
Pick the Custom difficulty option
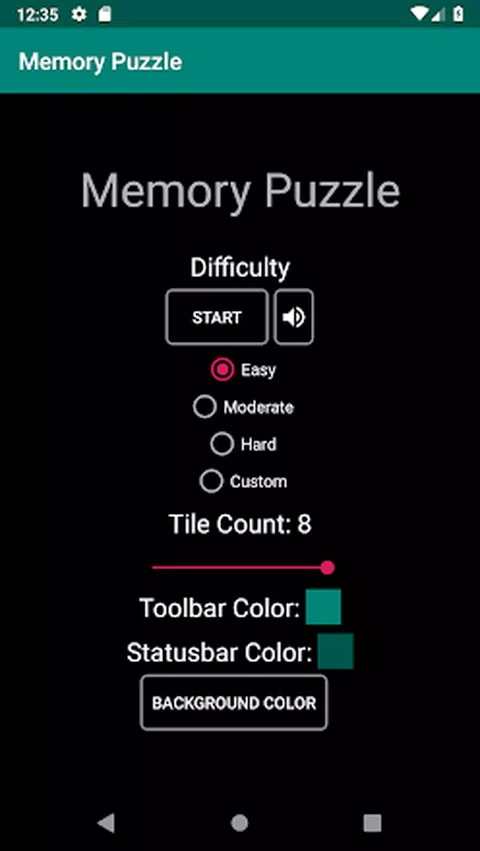tap(243, 481)
